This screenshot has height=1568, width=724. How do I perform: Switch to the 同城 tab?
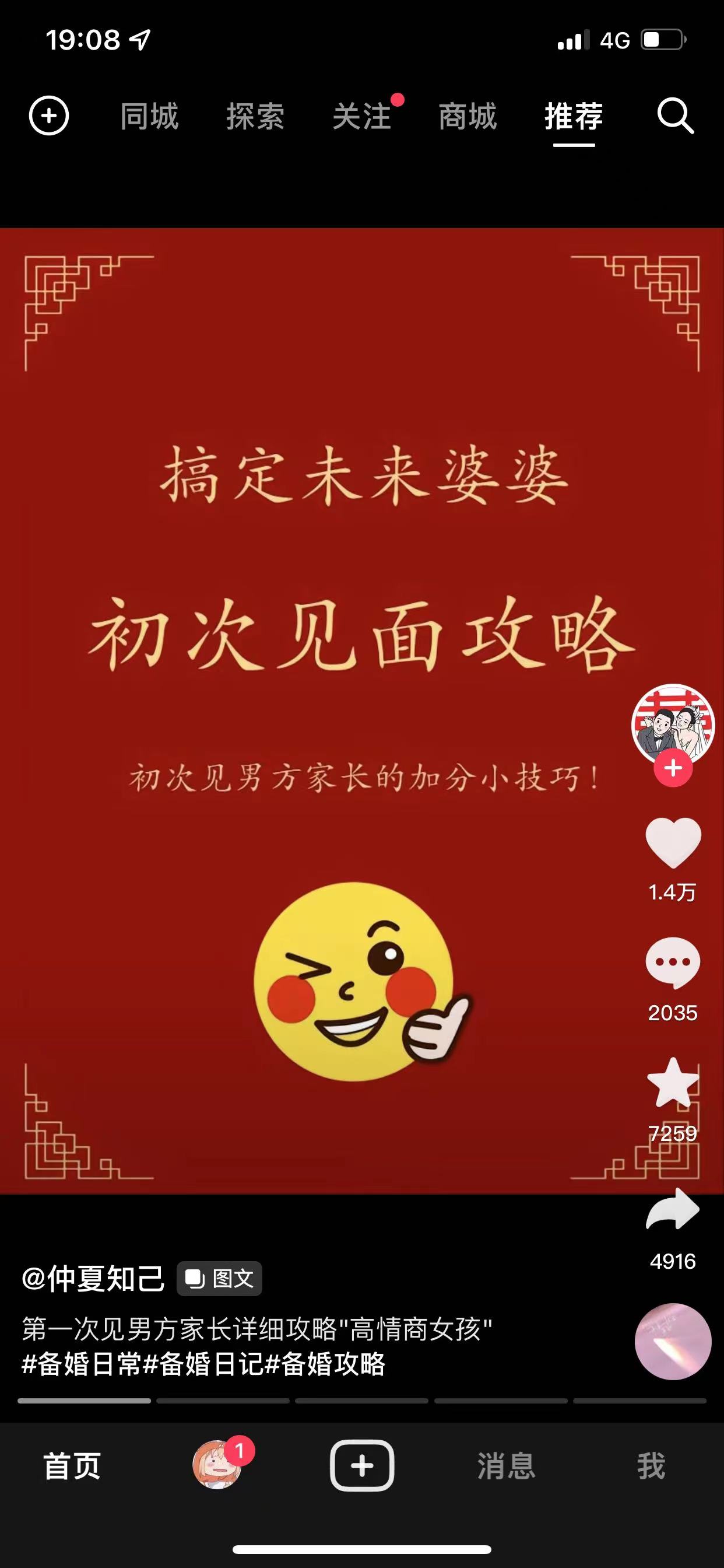tap(149, 116)
